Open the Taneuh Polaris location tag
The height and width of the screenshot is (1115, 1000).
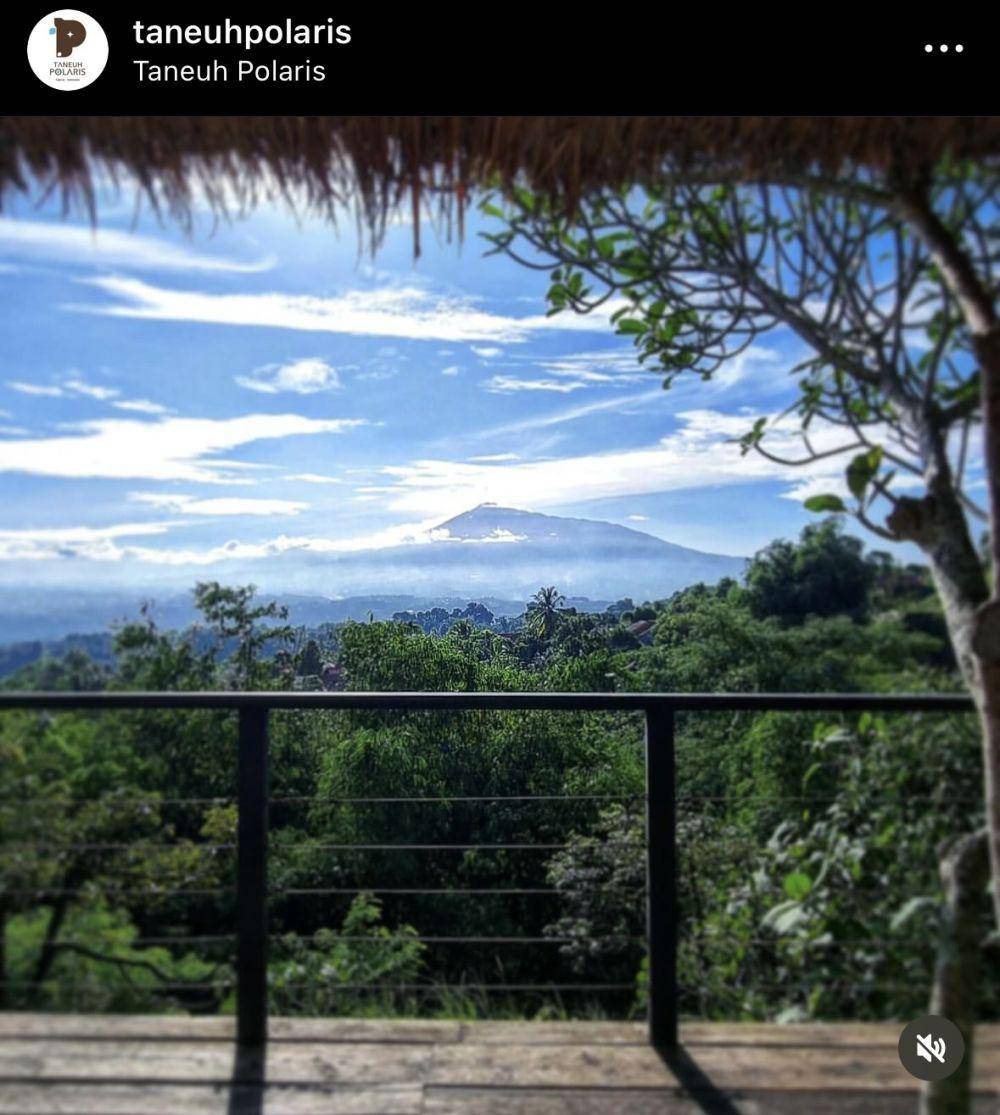point(229,71)
